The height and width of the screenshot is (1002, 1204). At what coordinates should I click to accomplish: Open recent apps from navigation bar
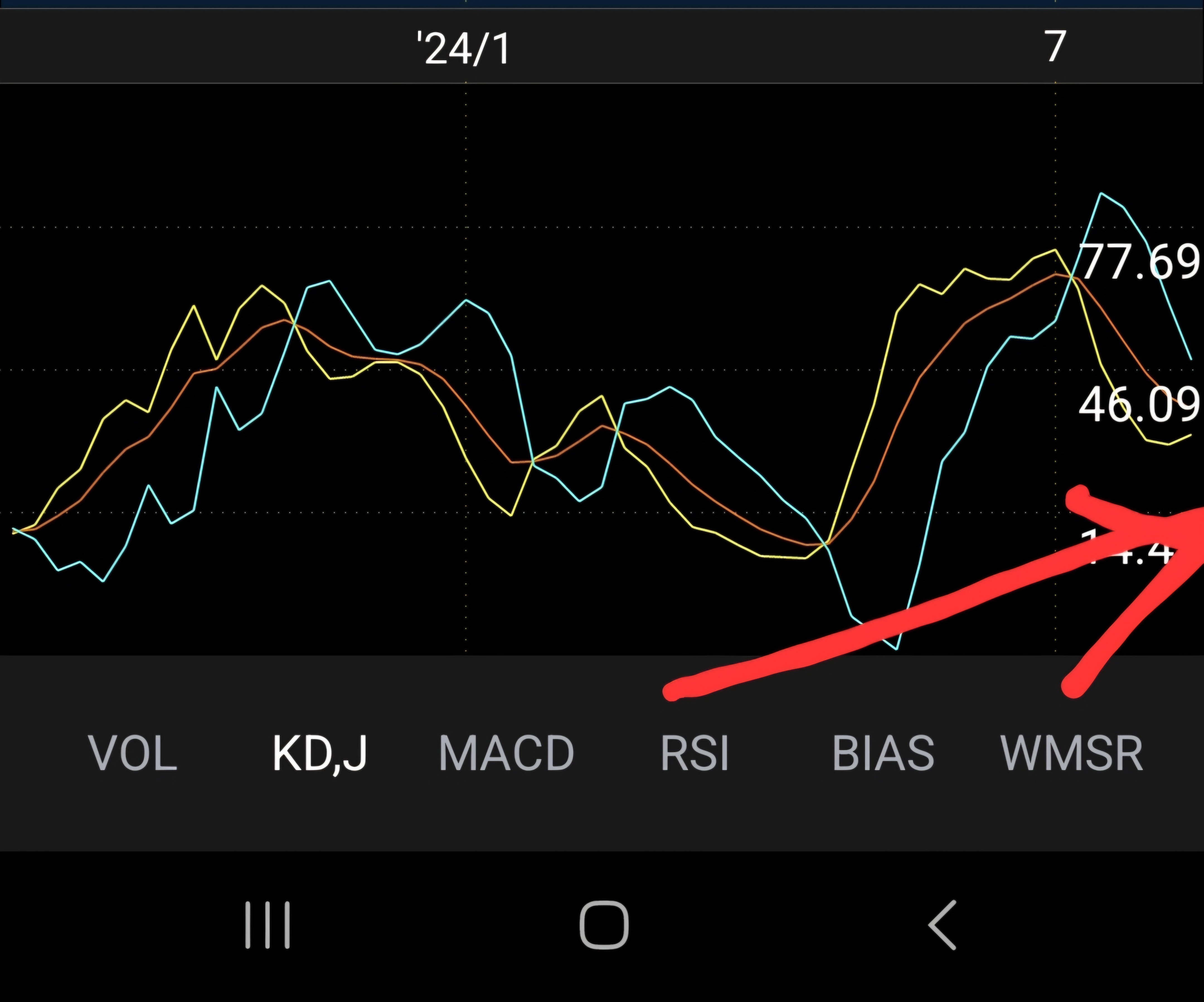point(267,925)
